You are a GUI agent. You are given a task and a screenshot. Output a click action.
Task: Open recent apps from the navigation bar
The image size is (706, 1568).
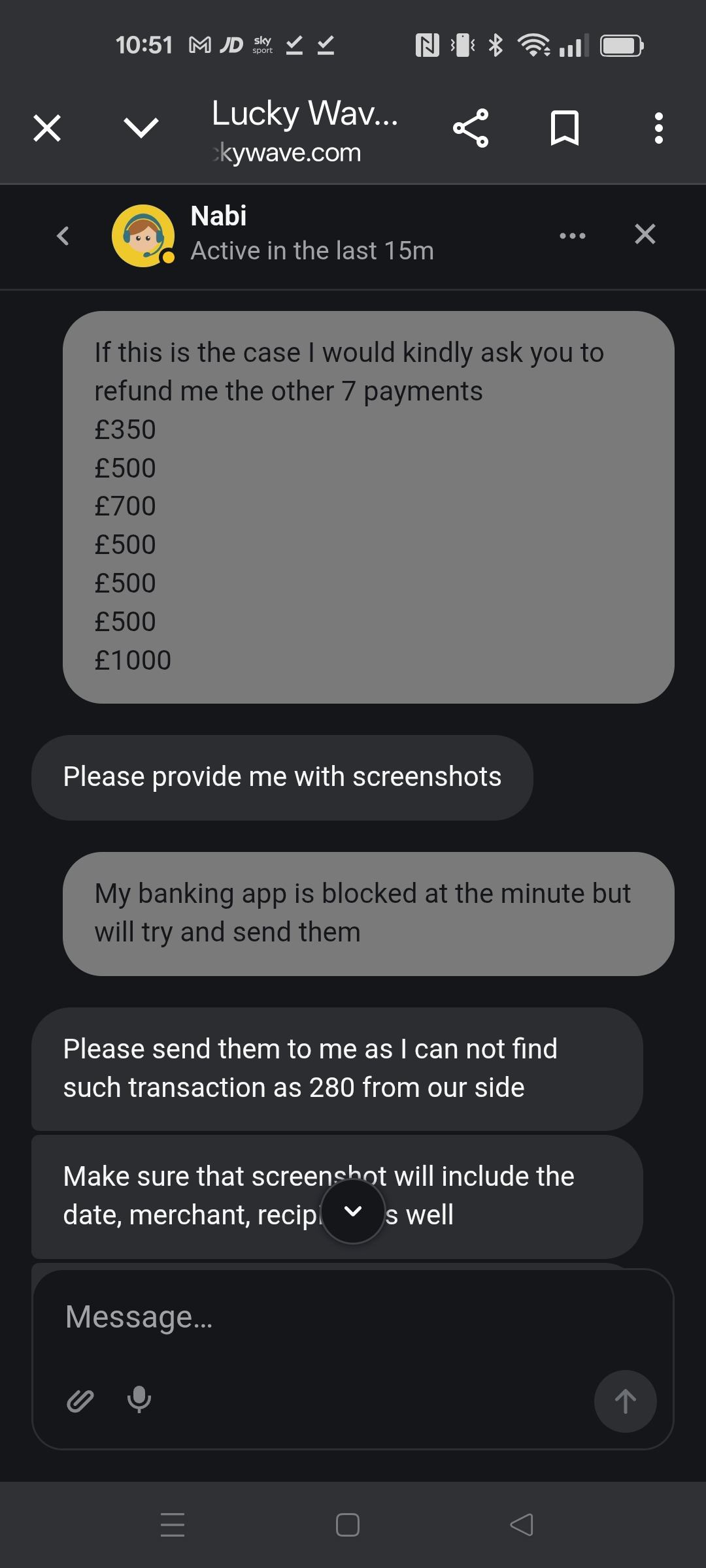tap(173, 1525)
